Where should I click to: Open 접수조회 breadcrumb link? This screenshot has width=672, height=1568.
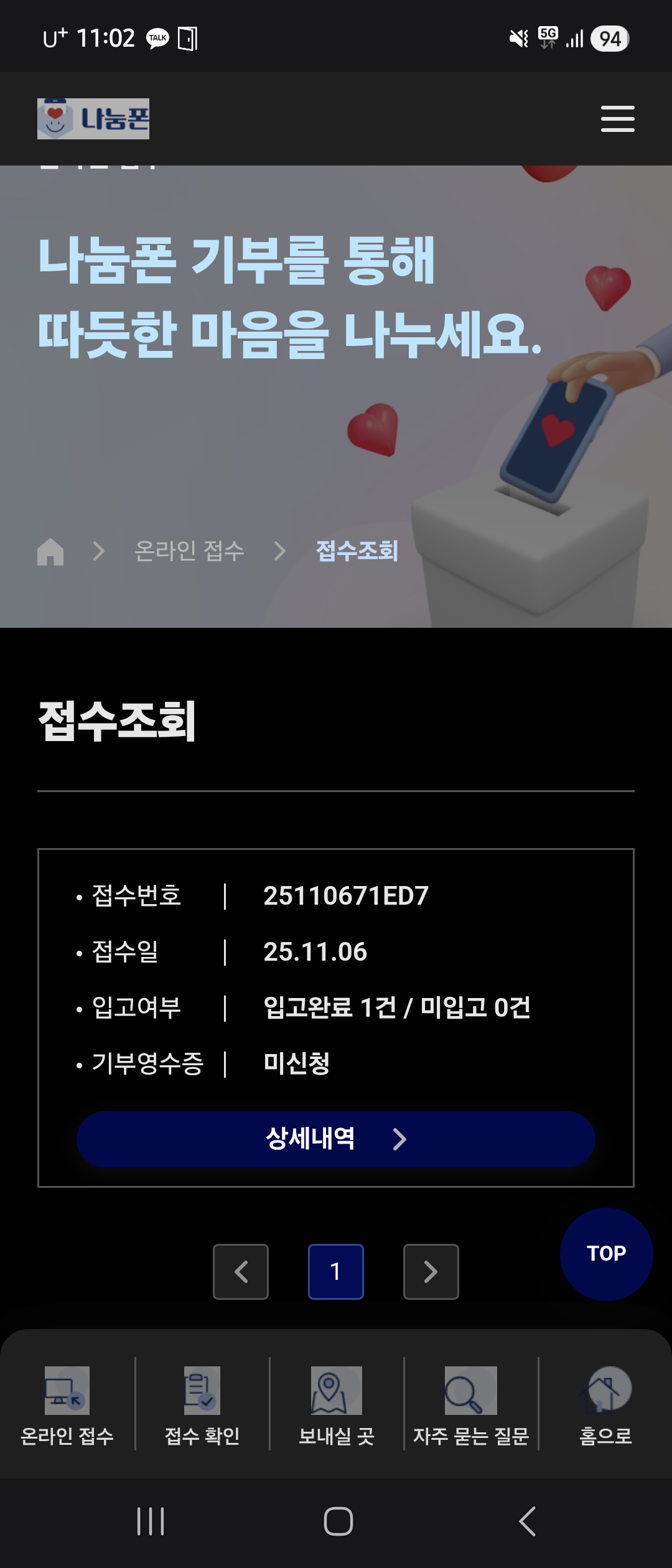357,551
